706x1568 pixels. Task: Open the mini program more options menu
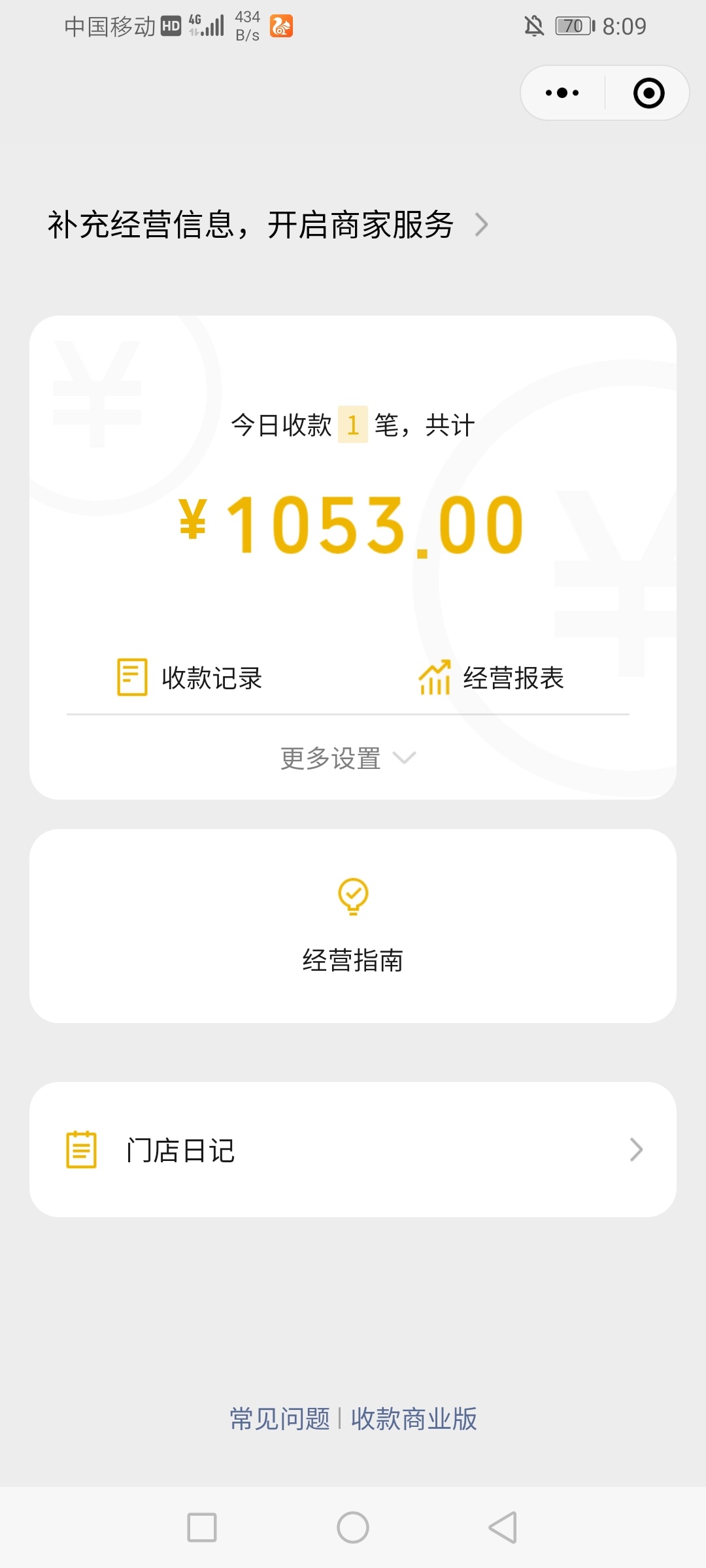[562, 93]
